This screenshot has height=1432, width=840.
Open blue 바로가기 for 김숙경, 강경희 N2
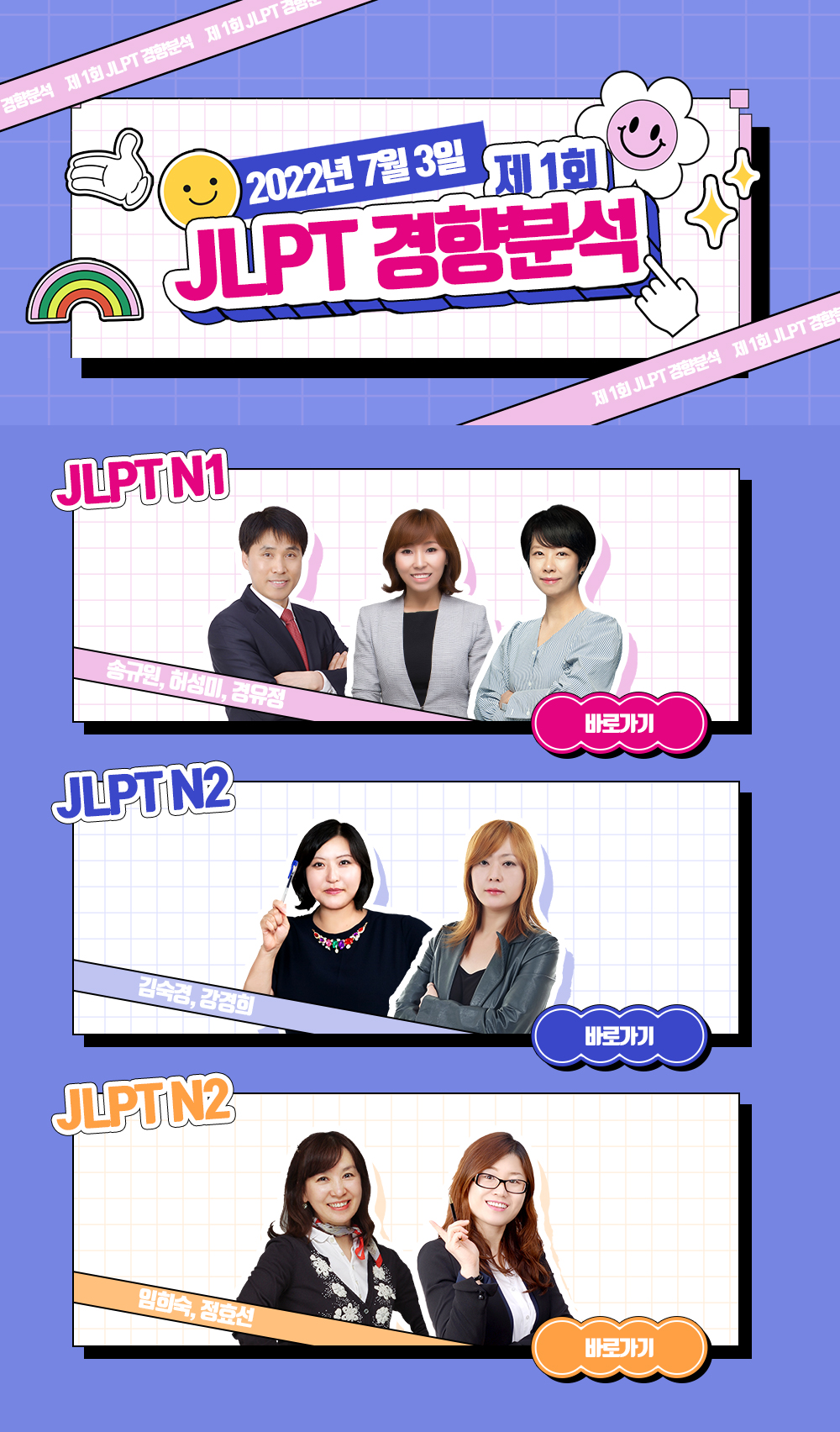click(619, 1035)
